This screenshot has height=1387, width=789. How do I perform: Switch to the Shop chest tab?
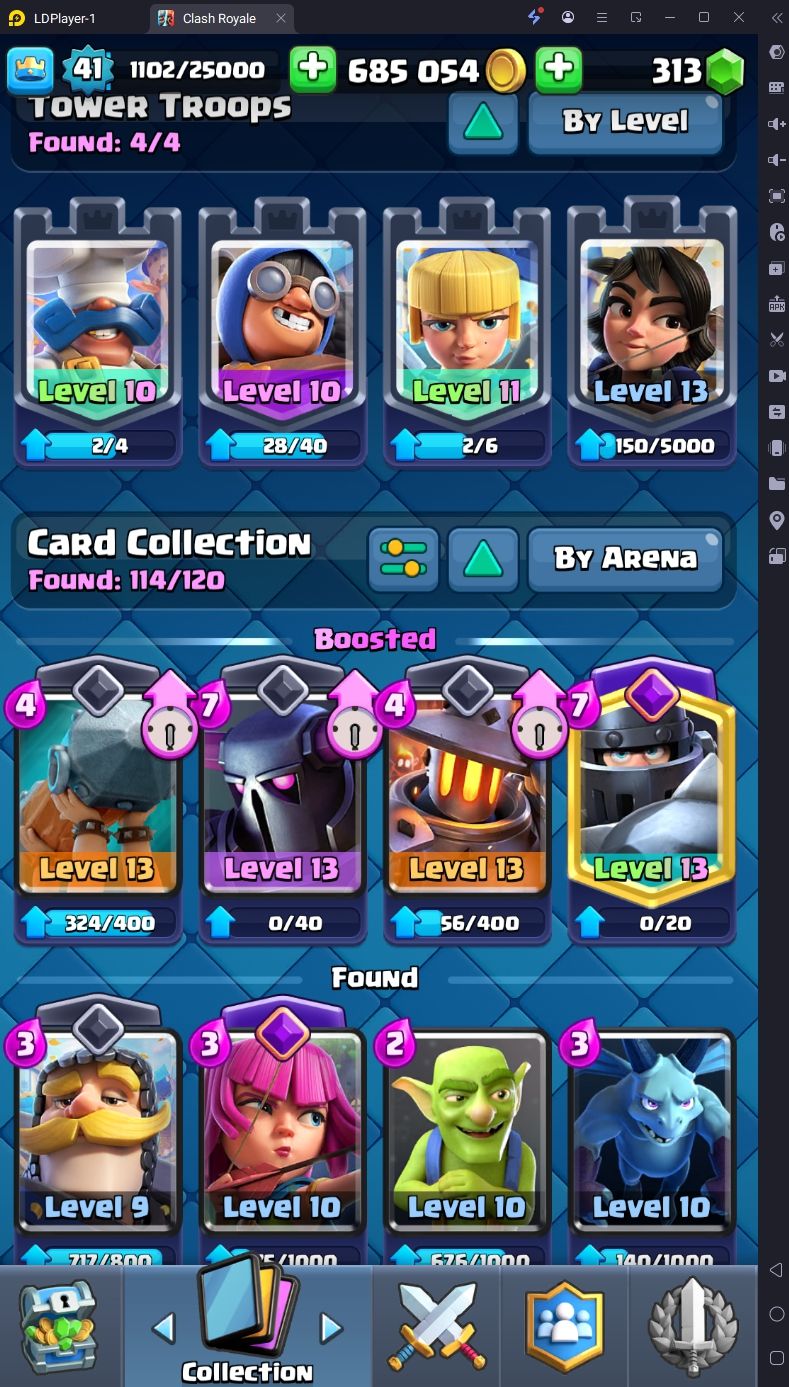[x=60, y=1325]
